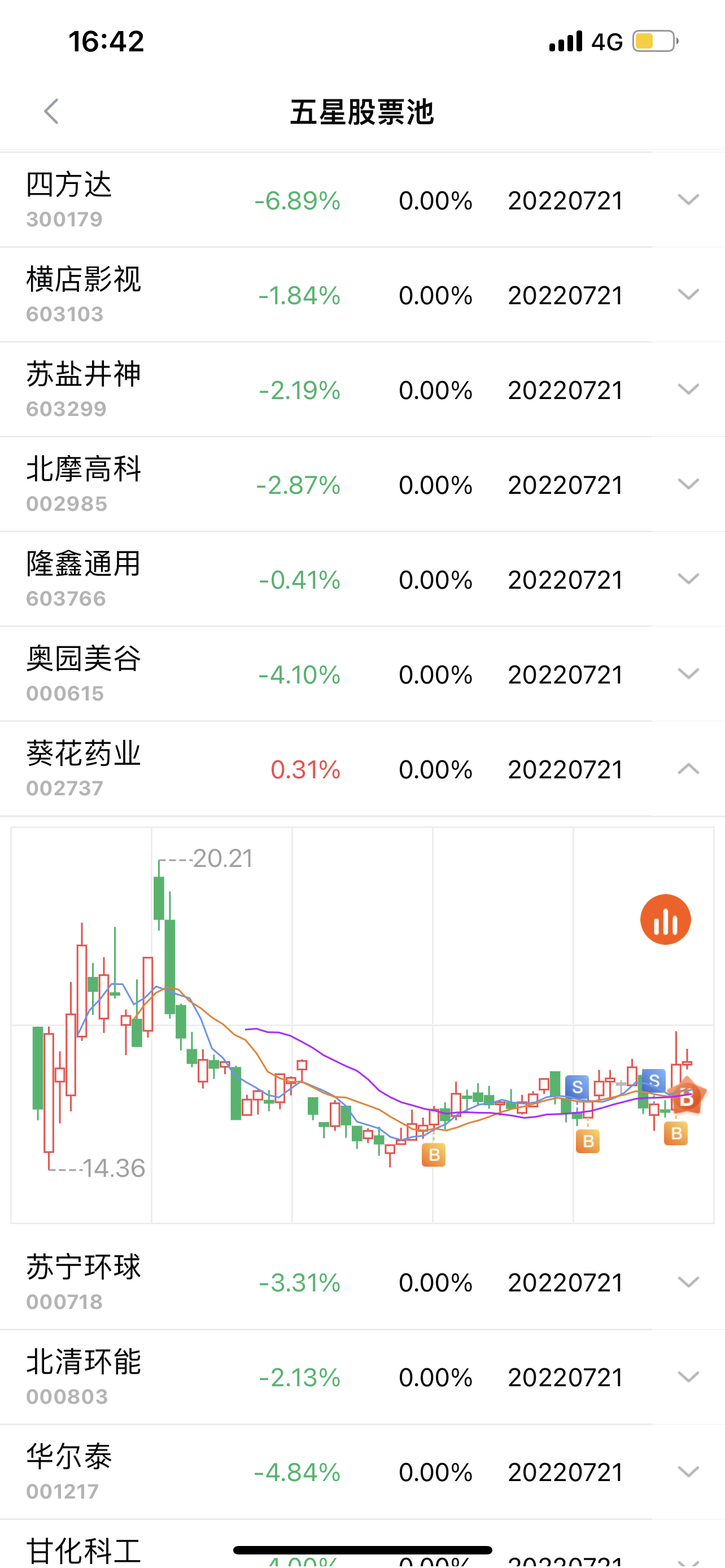
Task: Expand the 横店影视 chart chevron
Action: click(x=688, y=295)
